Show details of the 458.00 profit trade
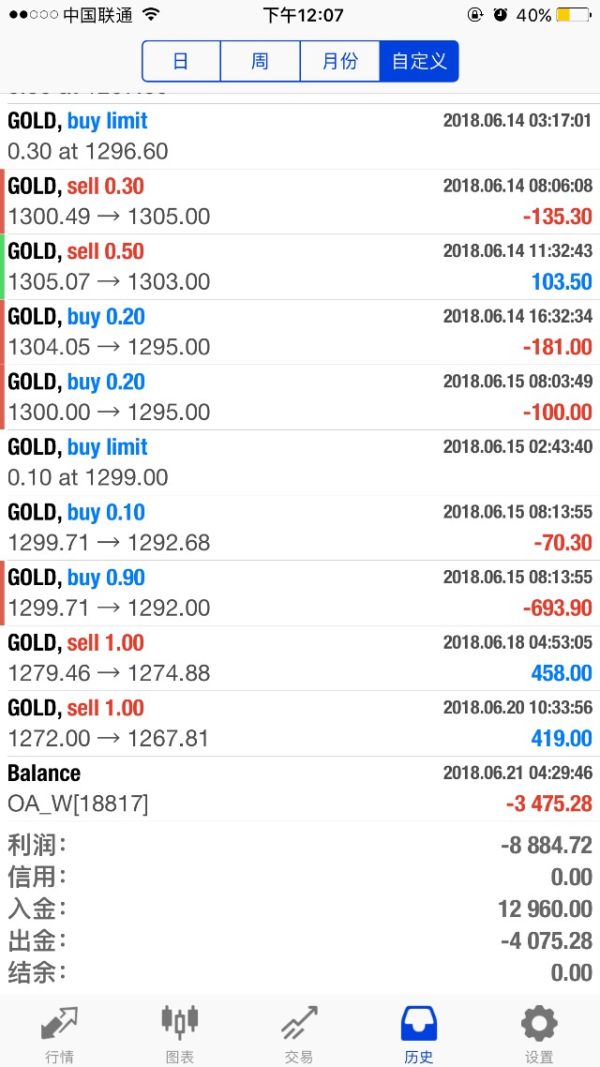 (x=300, y=657)
